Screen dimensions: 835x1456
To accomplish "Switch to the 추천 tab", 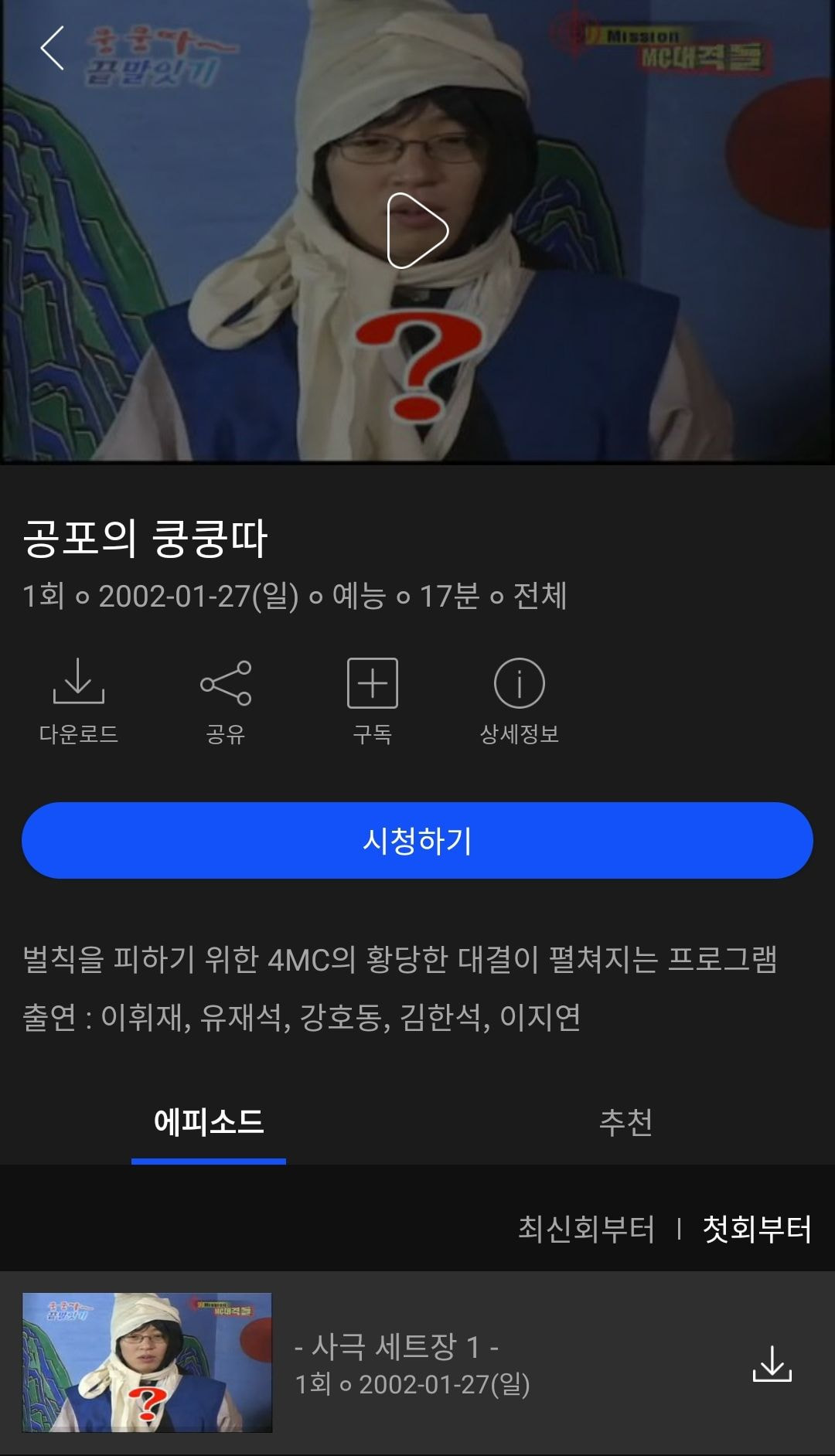I will click(x=625, y=1122).
